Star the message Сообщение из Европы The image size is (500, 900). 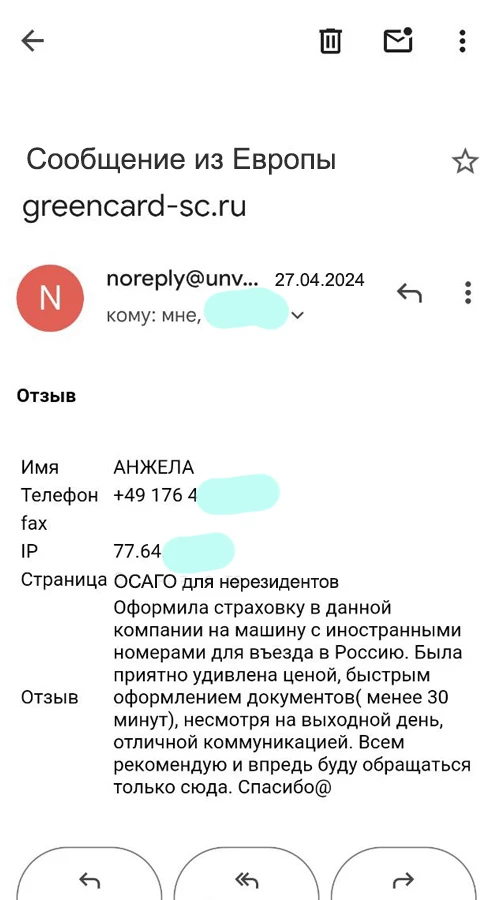tap(465, 162)
